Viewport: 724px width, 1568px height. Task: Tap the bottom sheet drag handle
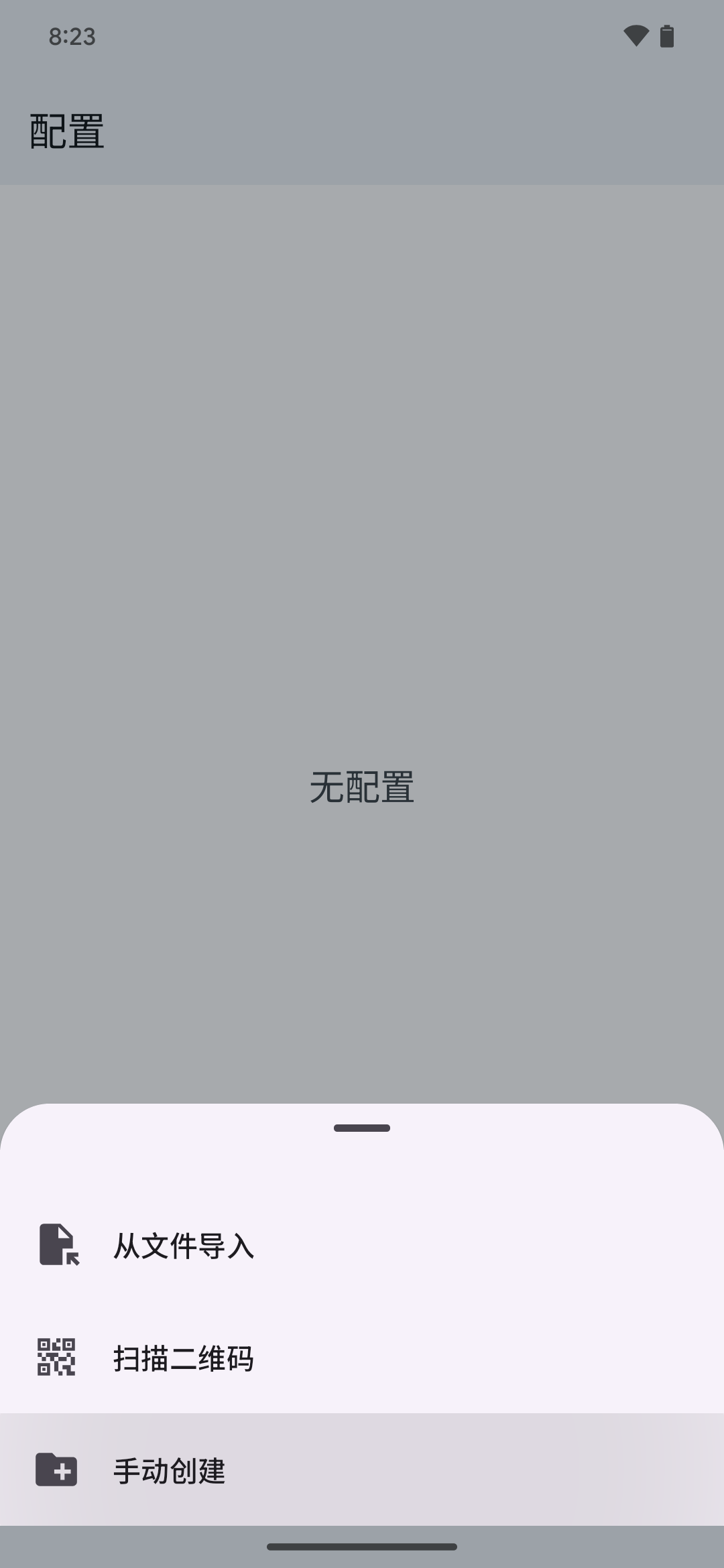point(362,1128)
